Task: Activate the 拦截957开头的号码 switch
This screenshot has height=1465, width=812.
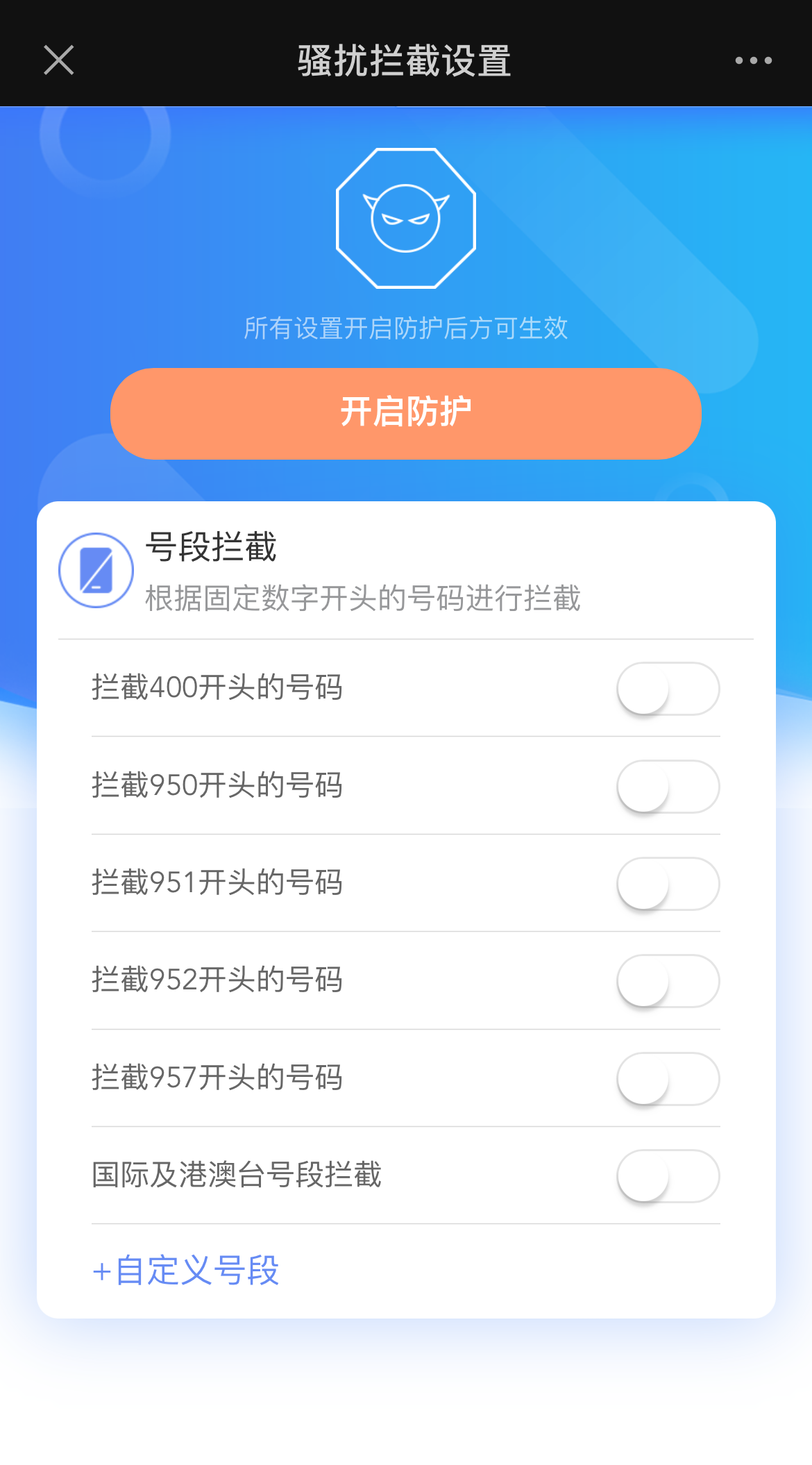Action: click(668, 1079)
